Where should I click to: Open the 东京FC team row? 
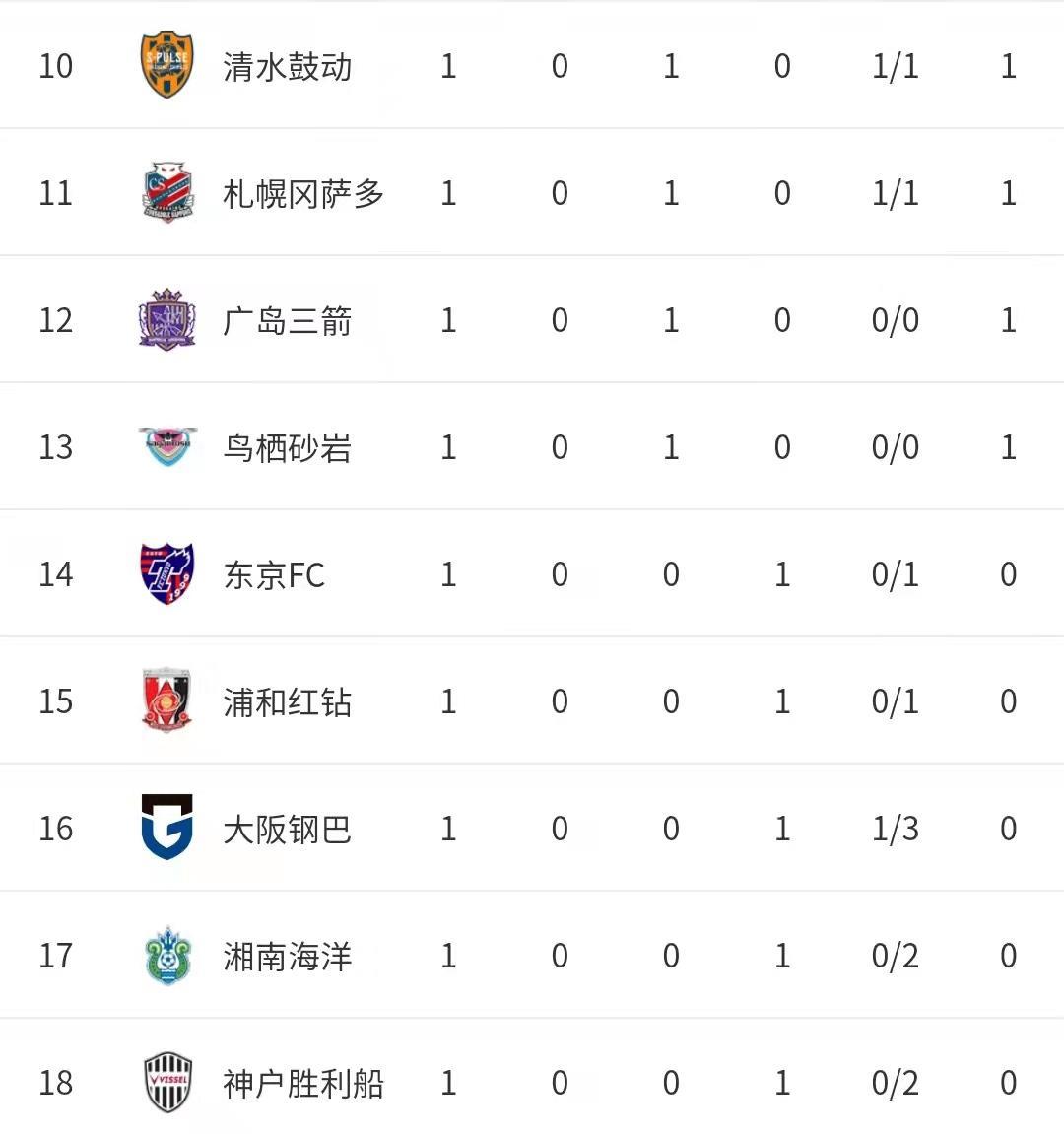[274, 575]
